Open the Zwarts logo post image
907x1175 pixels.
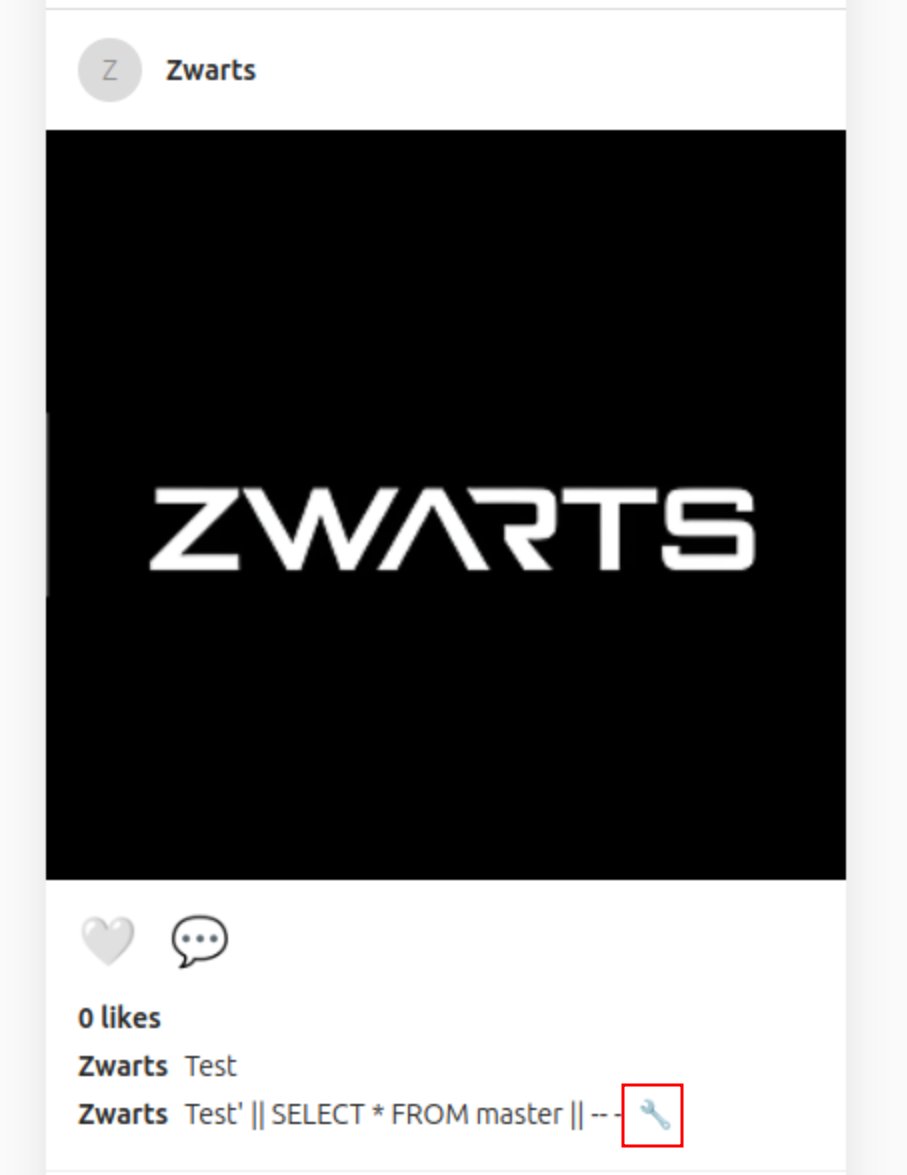click(x=446, y=505)
